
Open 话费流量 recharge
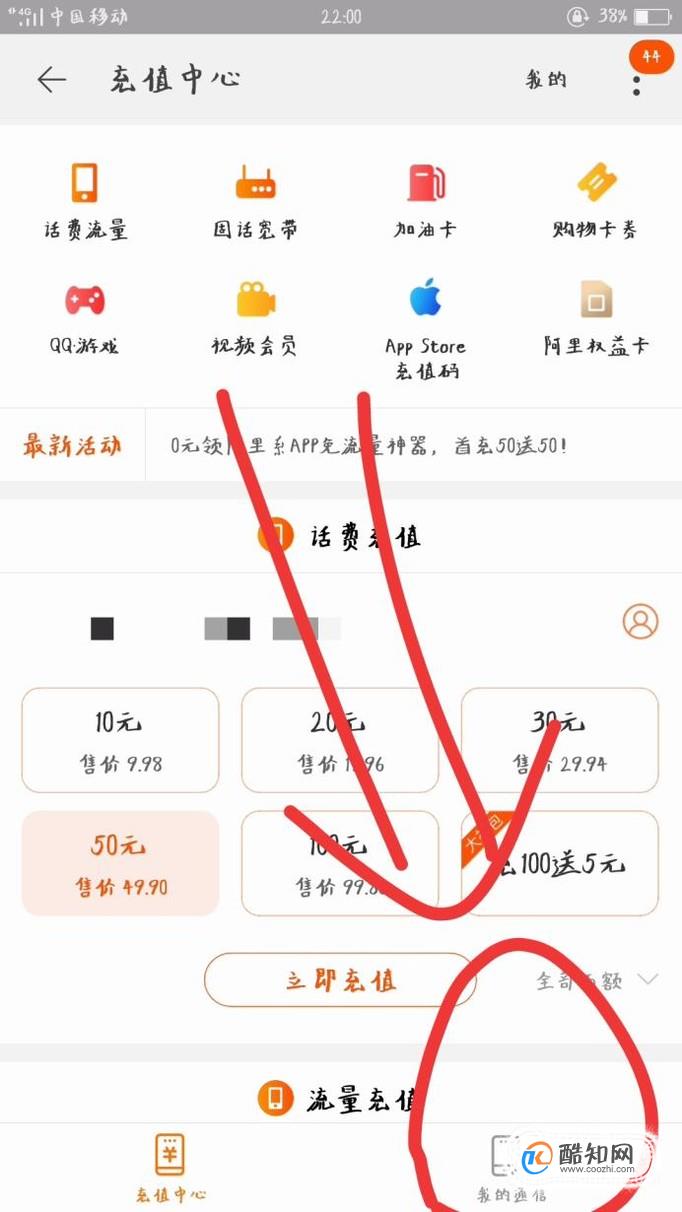pyautogui.click(x=85, y=202)
